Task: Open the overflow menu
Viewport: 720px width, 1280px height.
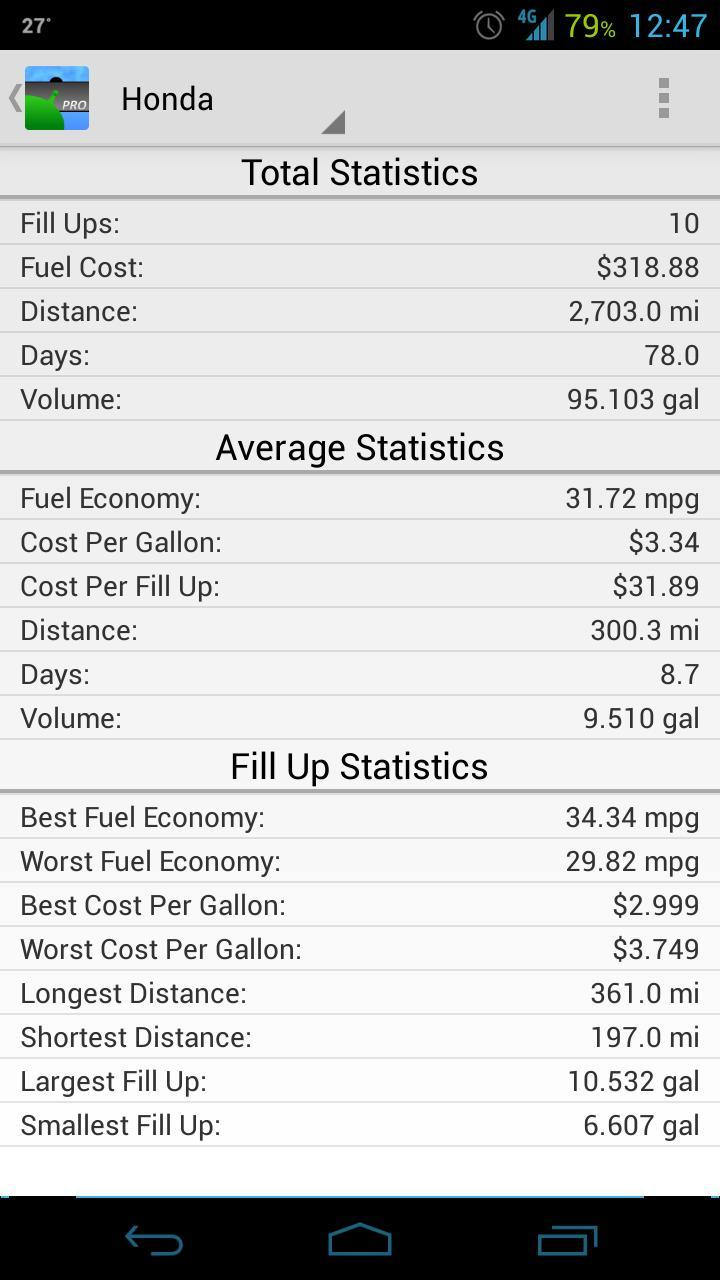Action: tap(663, 98)
